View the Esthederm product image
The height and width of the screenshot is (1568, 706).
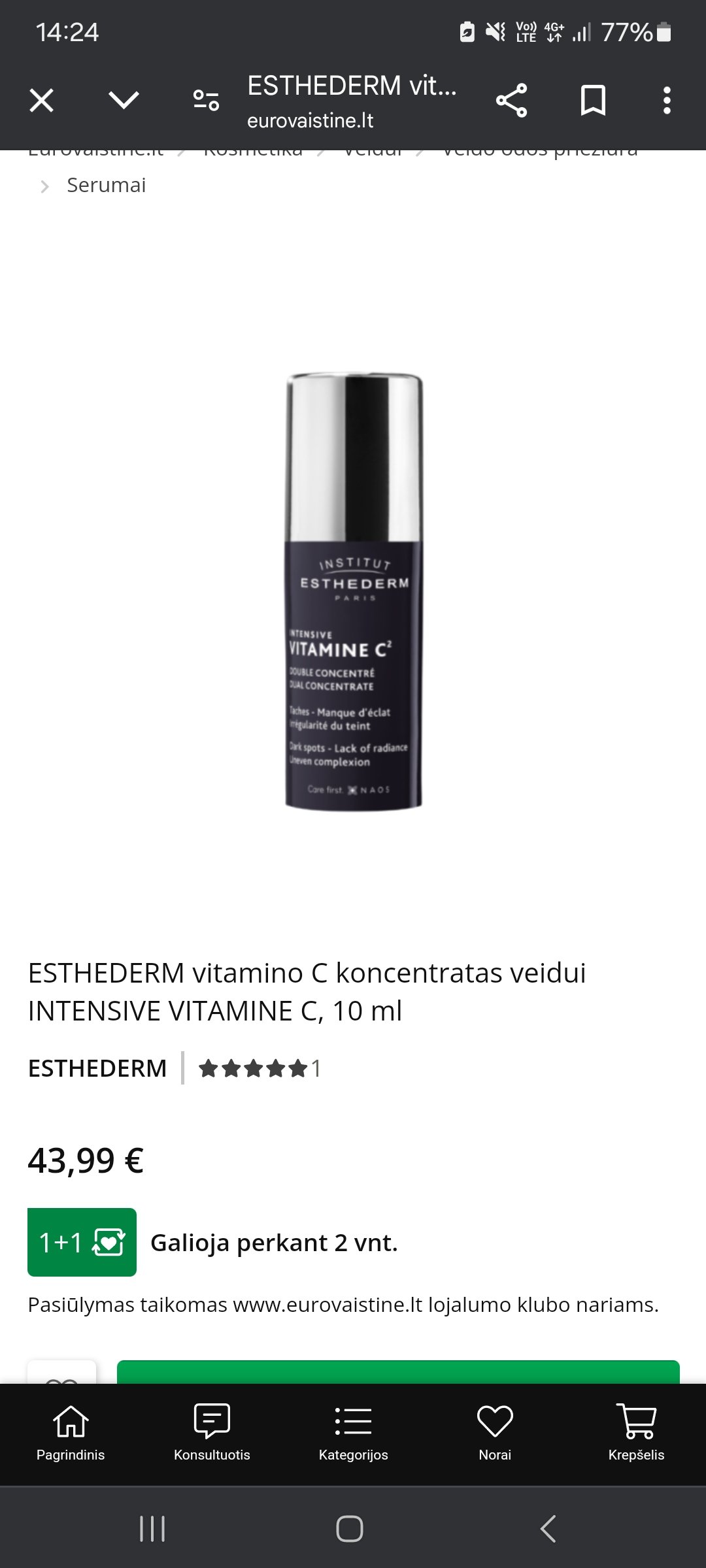[x=354, y=592]
